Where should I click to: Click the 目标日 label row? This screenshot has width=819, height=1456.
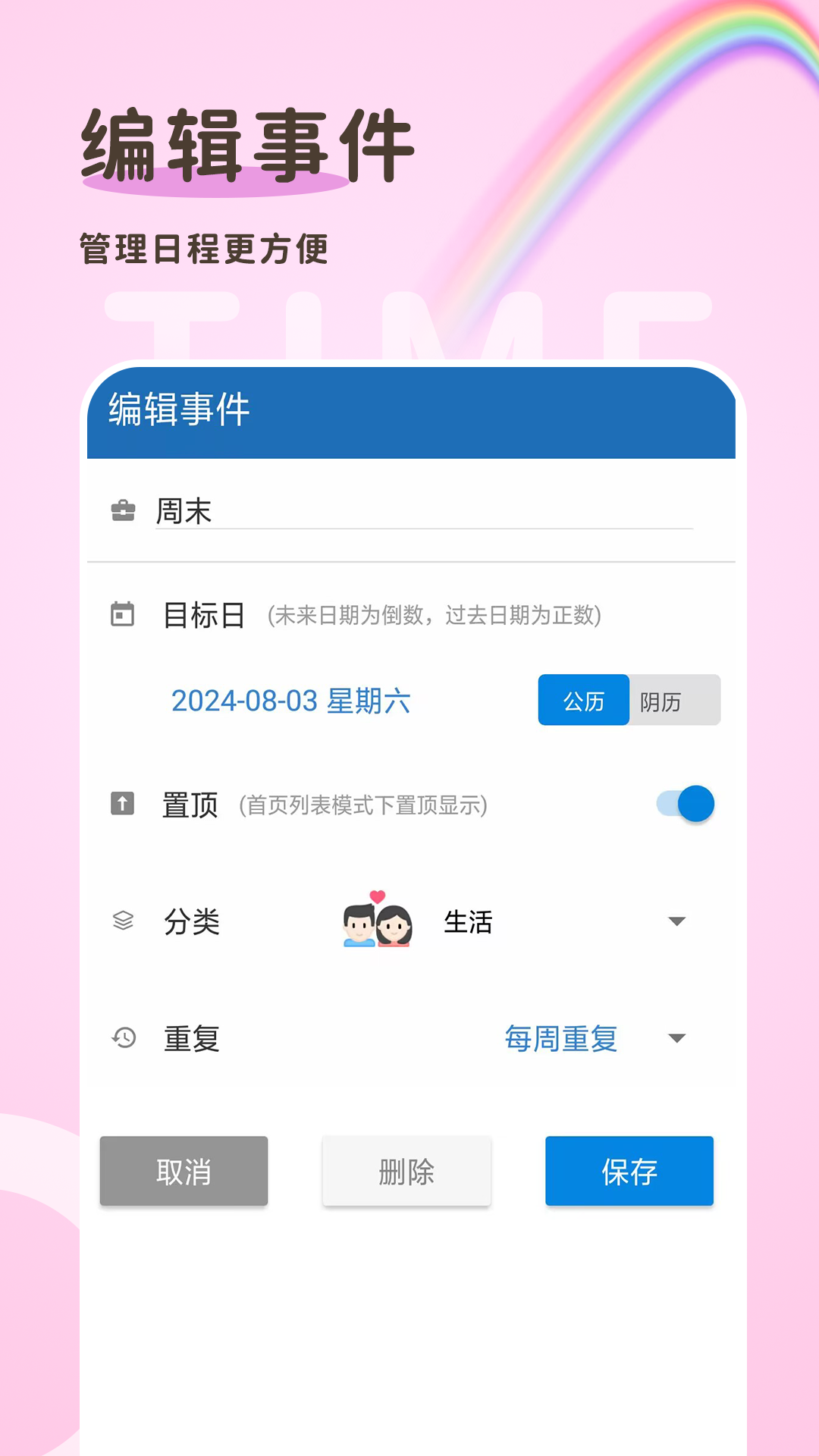pos(203,614)
